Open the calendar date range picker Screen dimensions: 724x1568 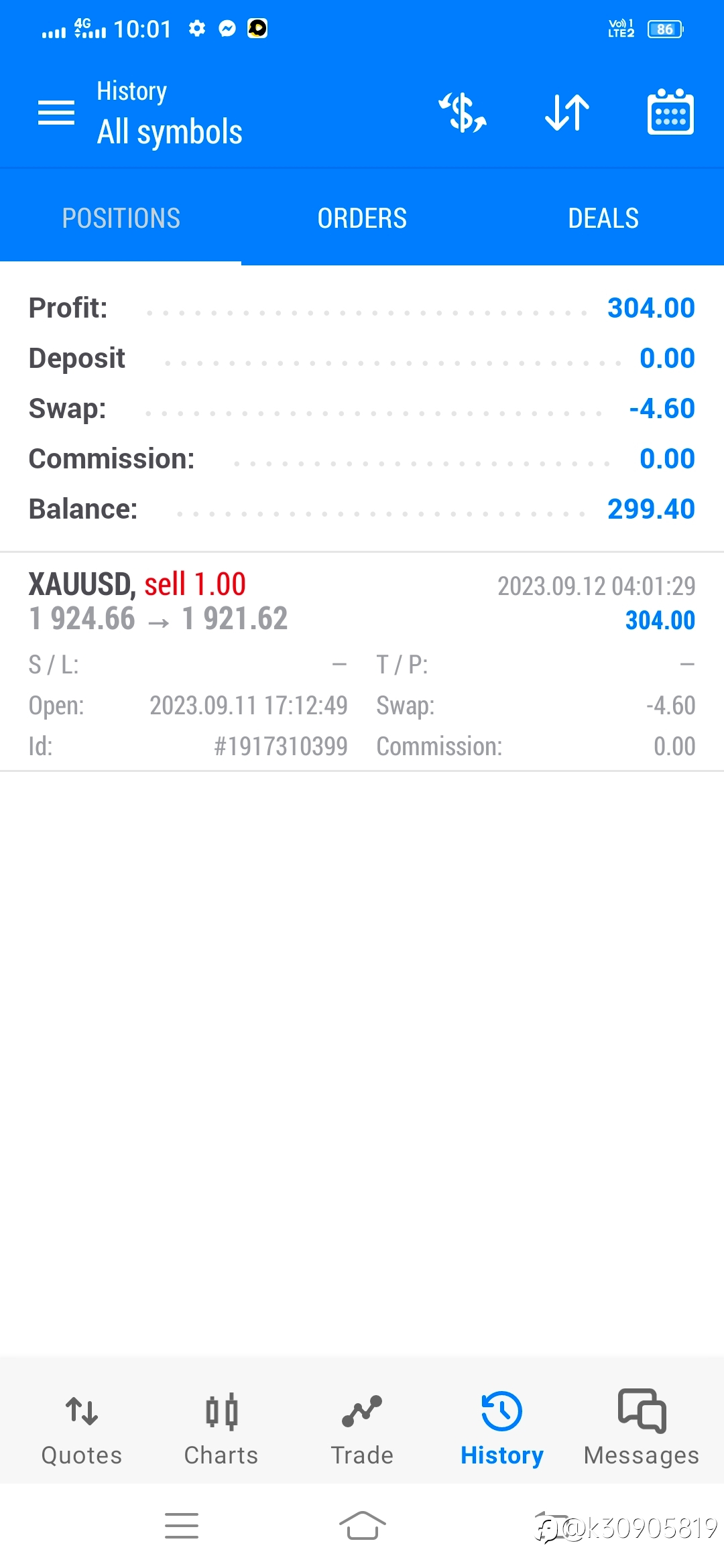670,112
